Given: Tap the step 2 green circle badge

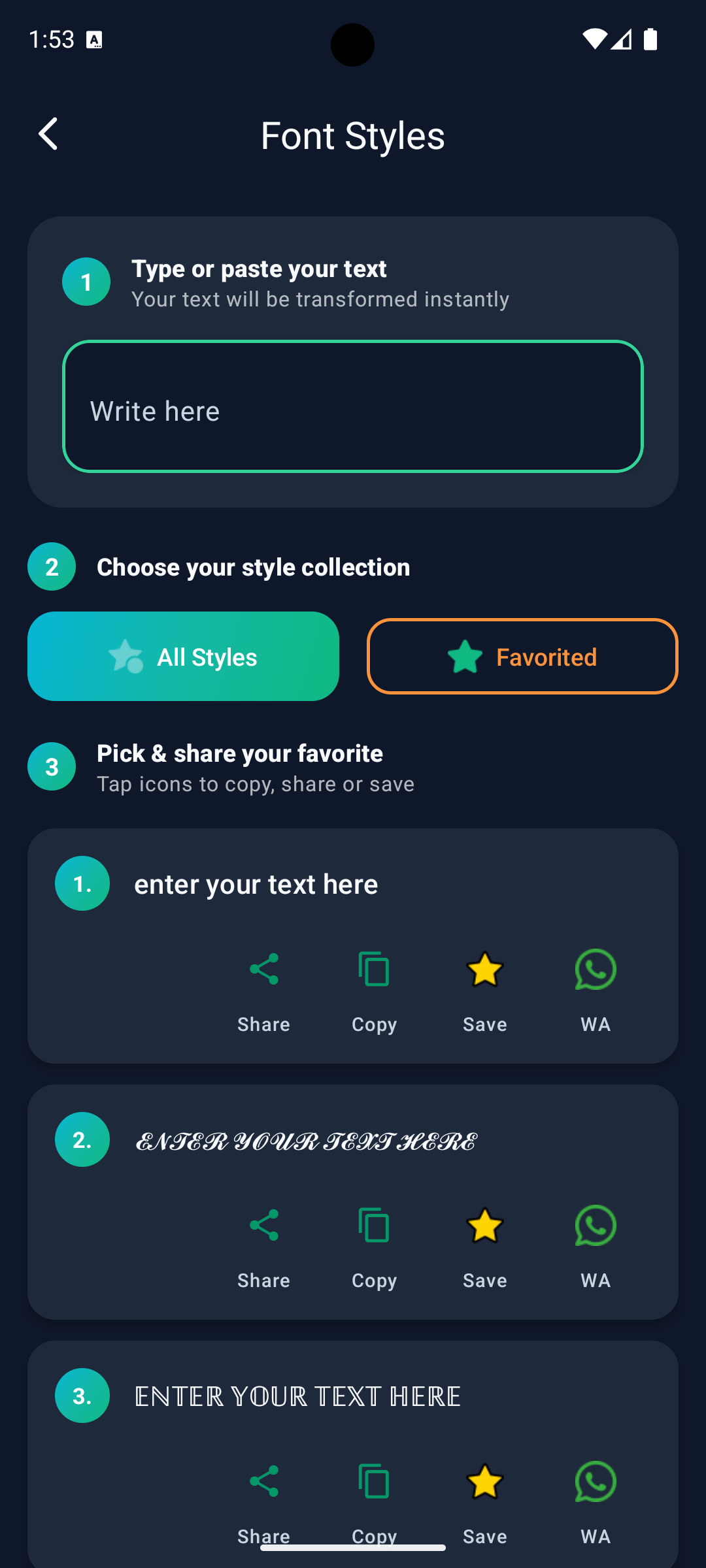Looking at the screenshot, I should pyautogui.click(x=51, y=566).
